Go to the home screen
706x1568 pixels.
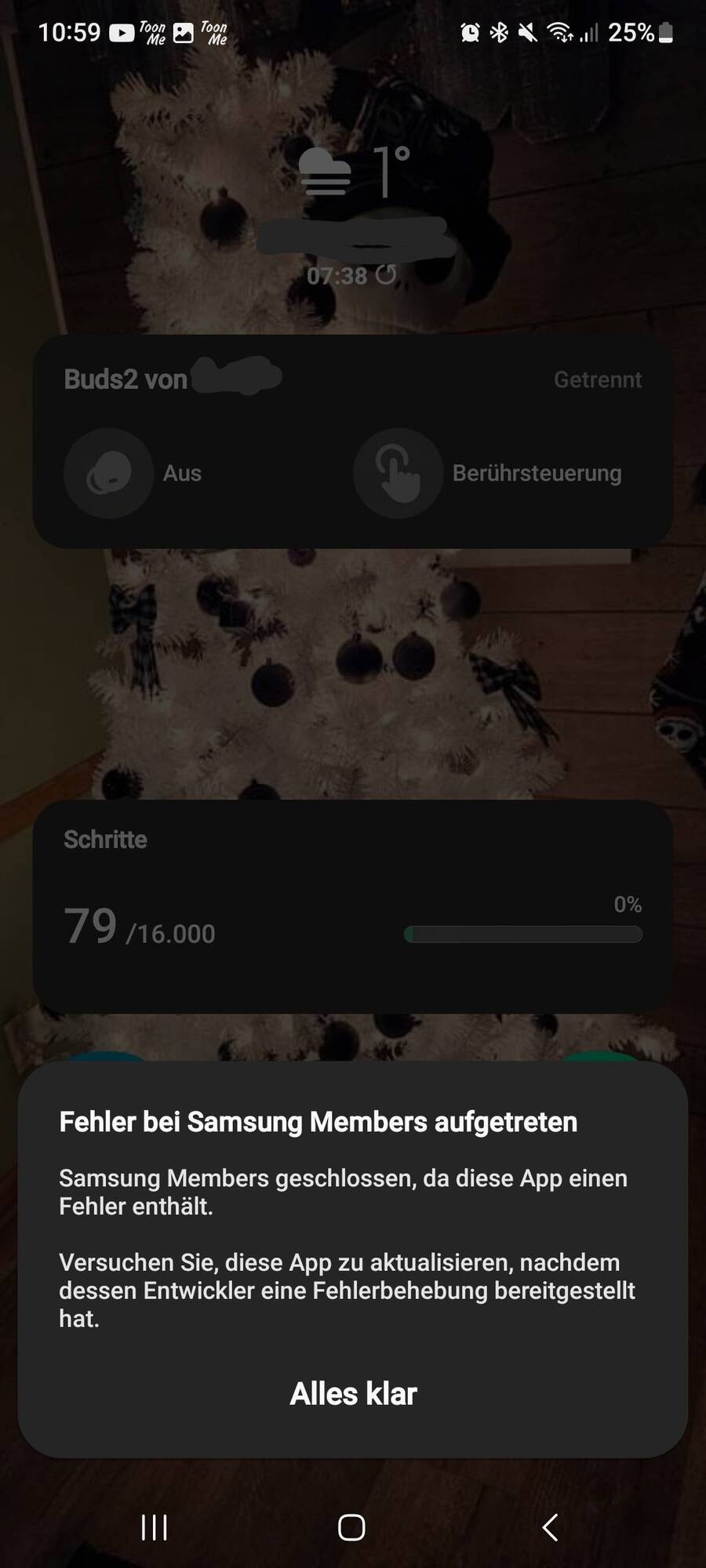coord(351,1526)
